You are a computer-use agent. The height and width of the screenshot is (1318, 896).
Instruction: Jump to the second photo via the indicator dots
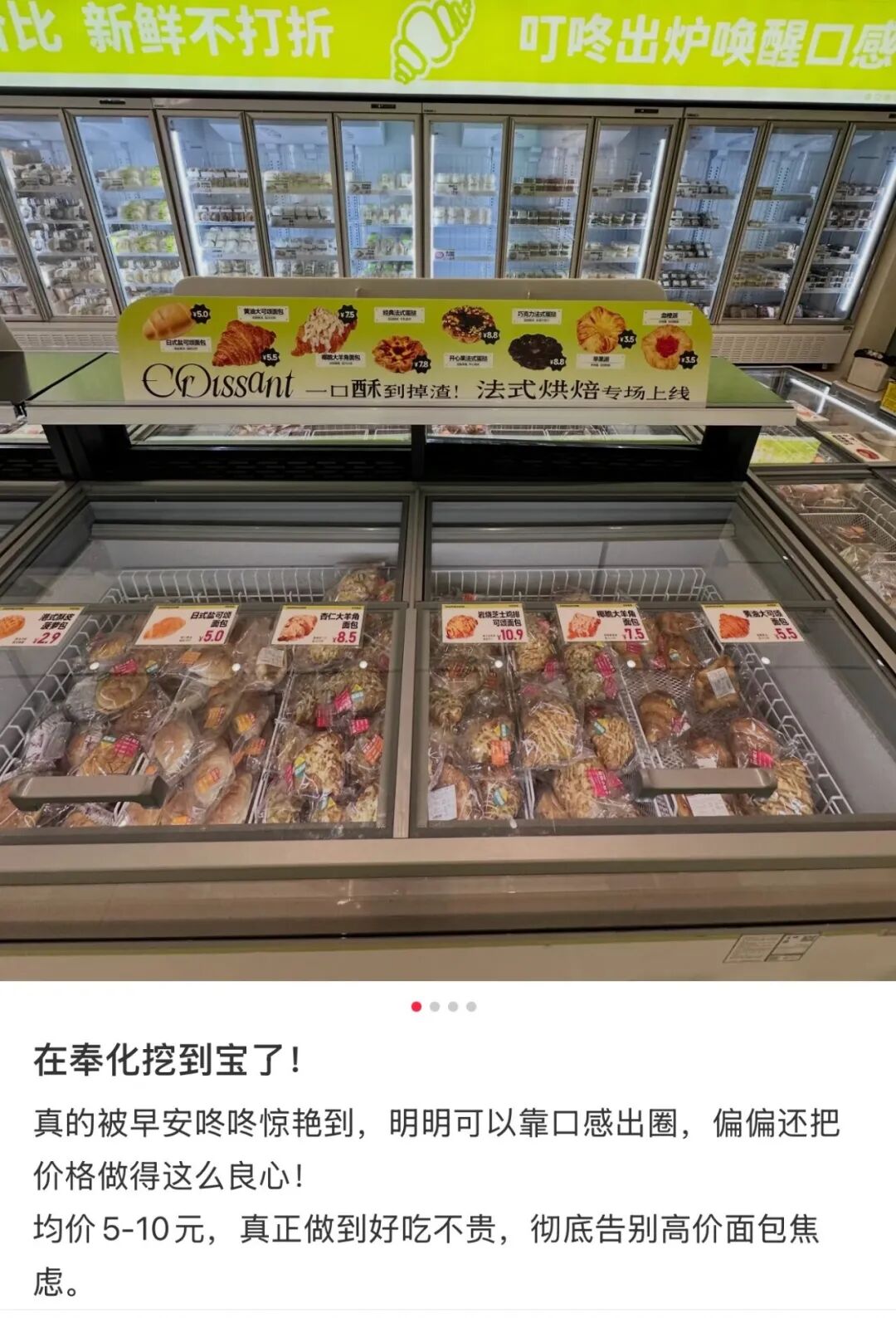435,1007
